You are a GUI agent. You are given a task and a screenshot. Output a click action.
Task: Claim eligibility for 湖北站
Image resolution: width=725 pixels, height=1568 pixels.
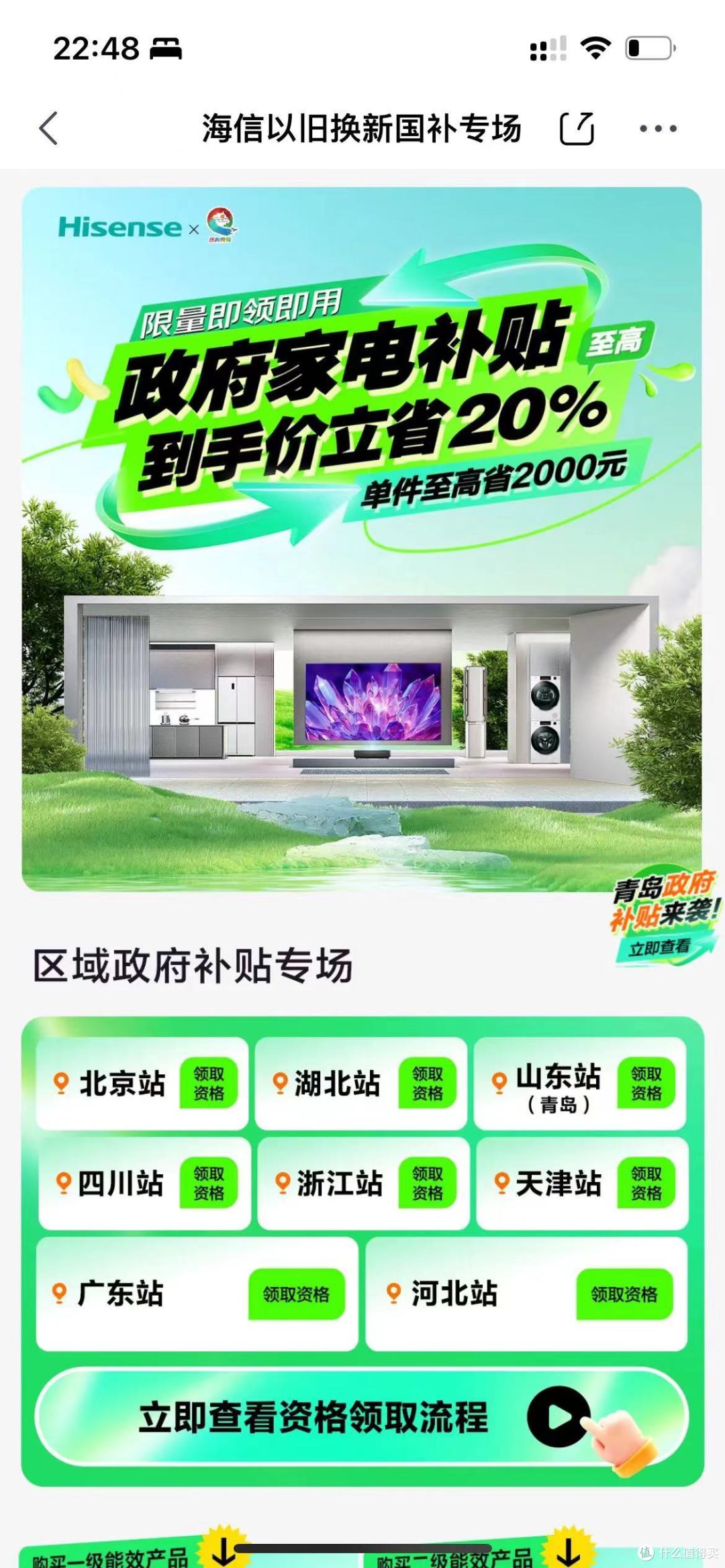[428, 1083]
